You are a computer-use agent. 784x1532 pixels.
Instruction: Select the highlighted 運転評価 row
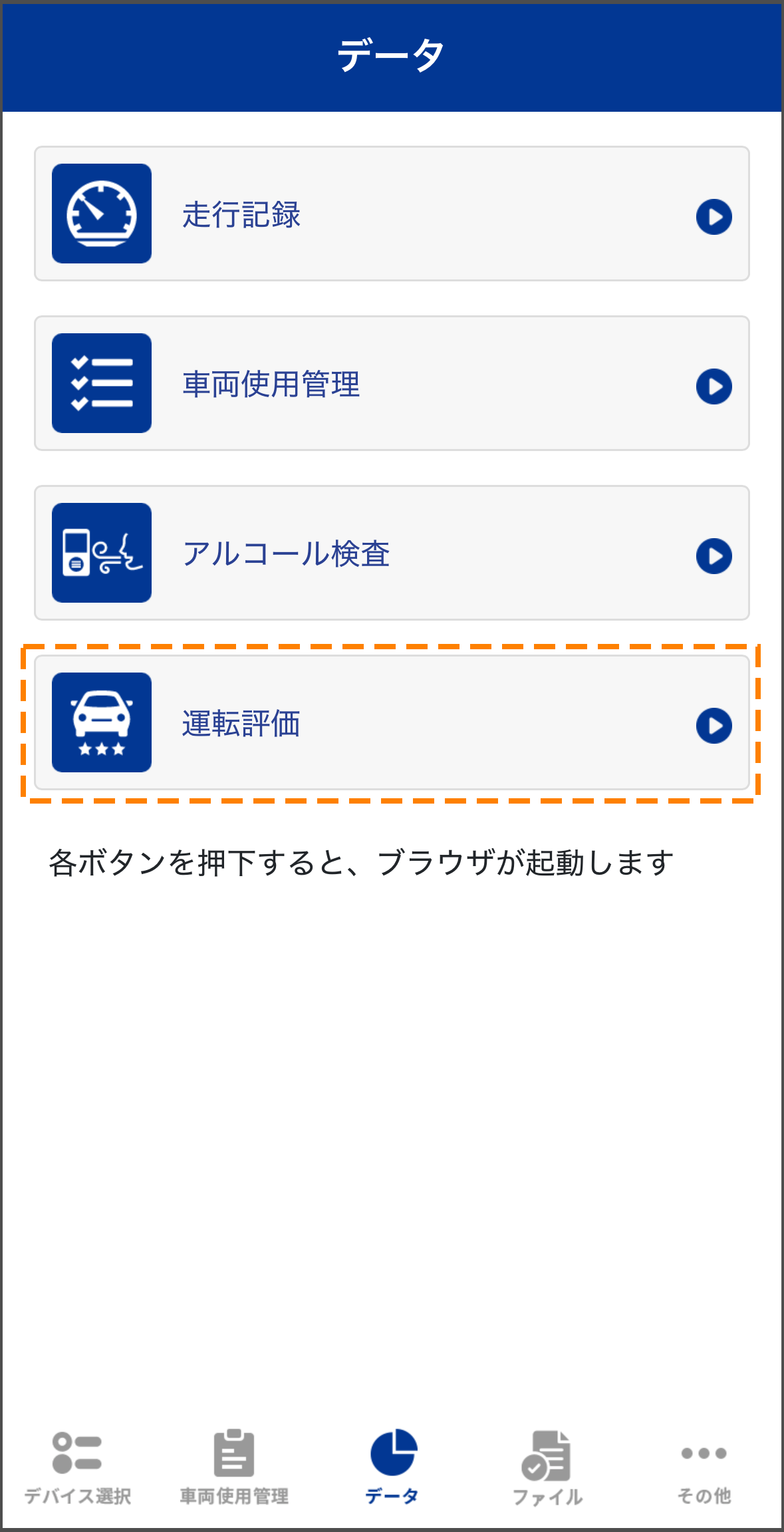pos(392,722)
